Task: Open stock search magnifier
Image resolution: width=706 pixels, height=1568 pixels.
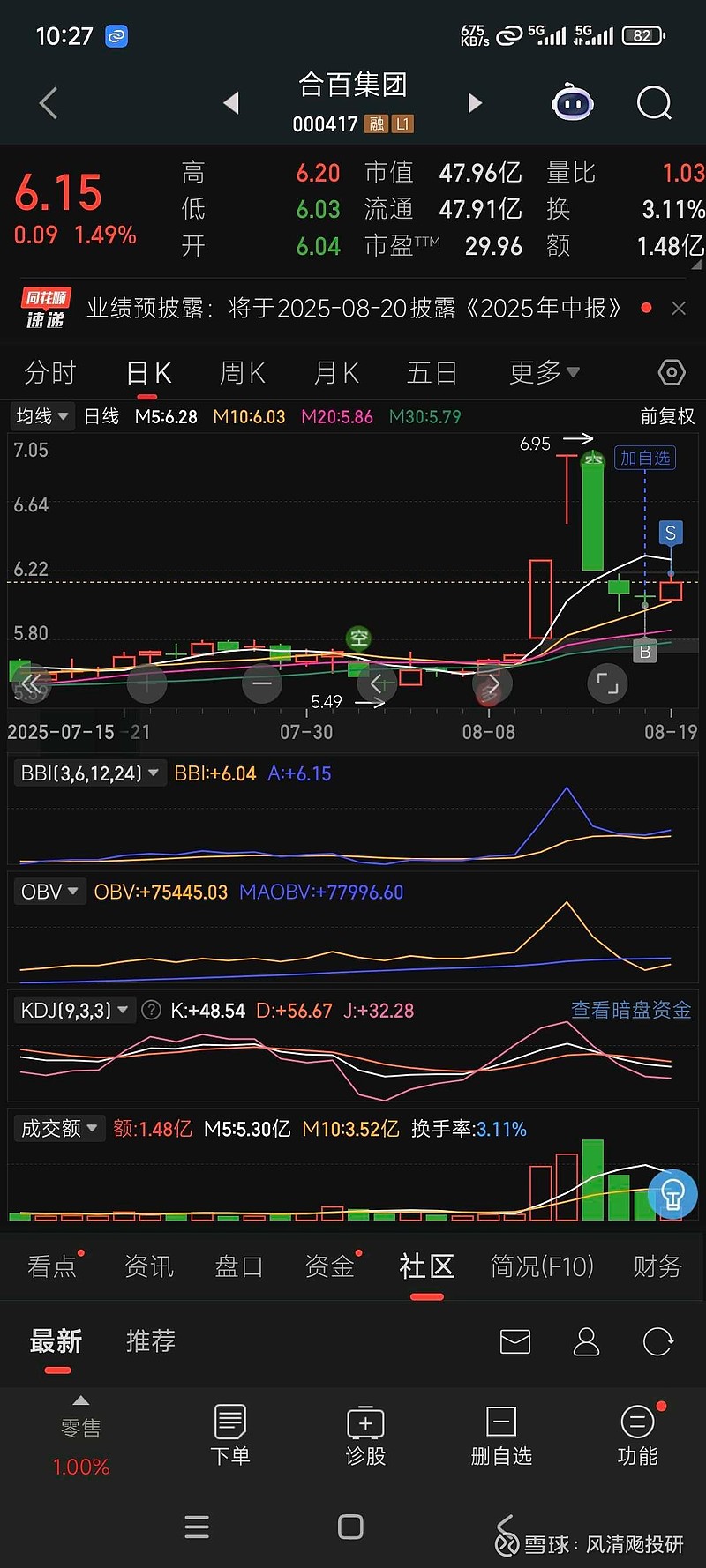Action: (x=654, y=103)
